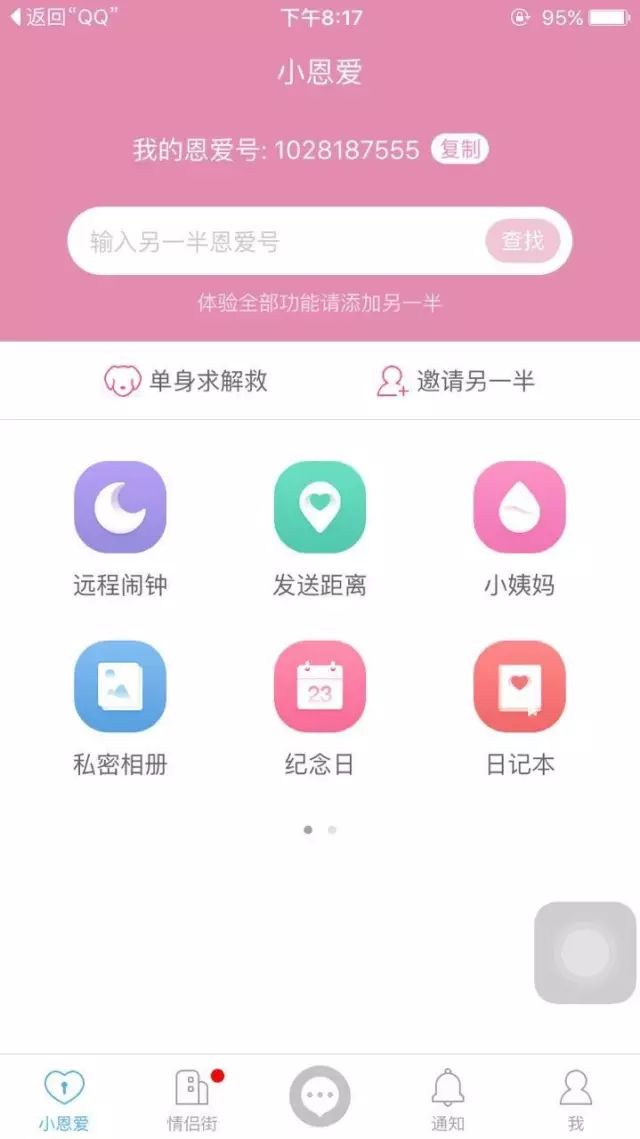Image resolution: width=640 pixels, height=1139 pixels.
Task: Switch to 通知 notifications tab
Action: point(448,1098)
